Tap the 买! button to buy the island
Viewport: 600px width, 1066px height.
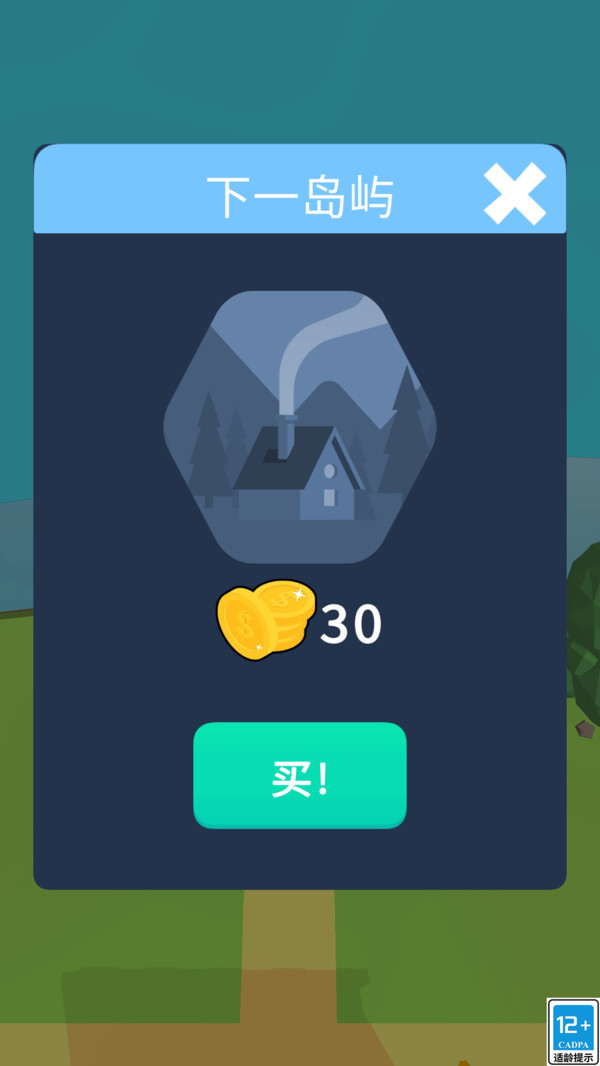[x=300, y=776]
